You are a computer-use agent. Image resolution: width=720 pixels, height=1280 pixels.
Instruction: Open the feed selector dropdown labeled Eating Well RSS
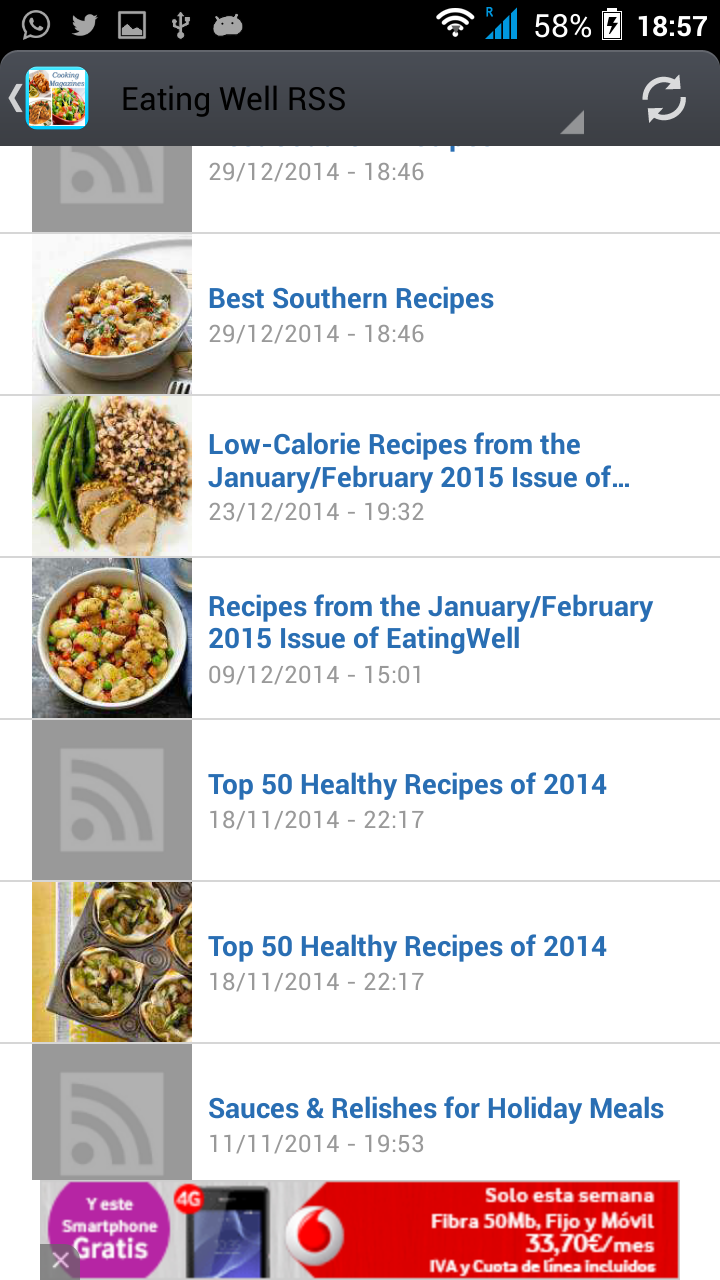[x=234, y=98]
